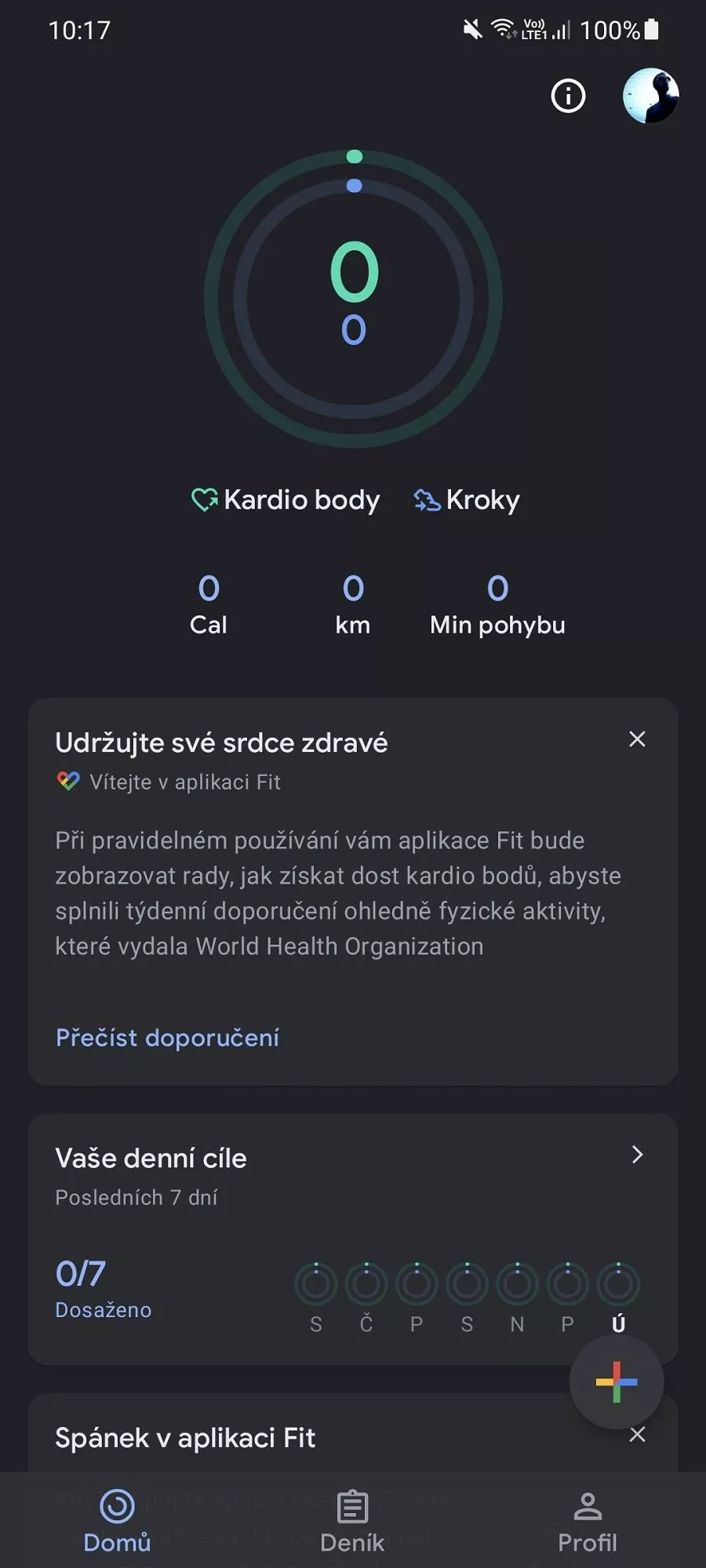Screen dimensions: 706x1568
Task: View the Cal stat details
Action: coord(209,604)
